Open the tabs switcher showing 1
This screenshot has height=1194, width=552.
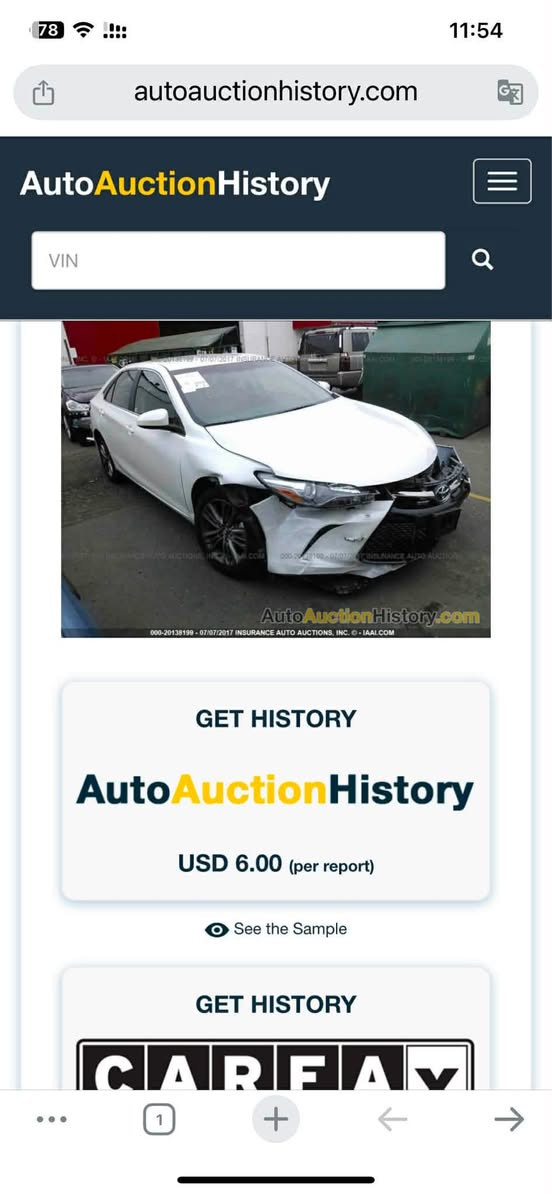pyautogui.click(x=158, y=1119)
